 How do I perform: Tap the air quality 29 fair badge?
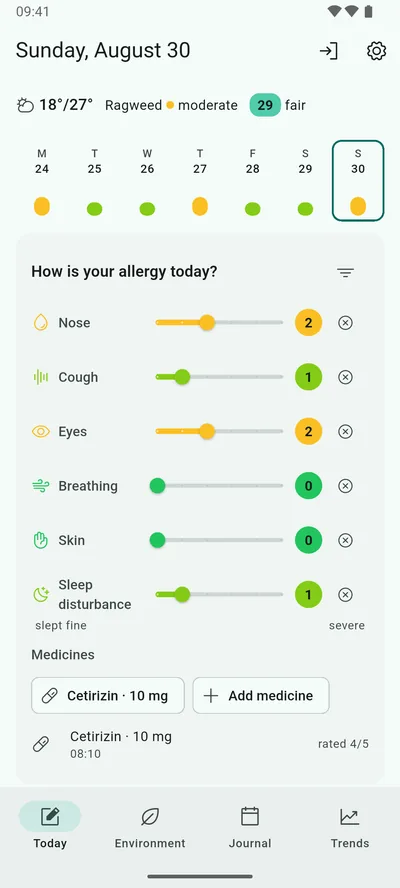(x=278, y=105)
